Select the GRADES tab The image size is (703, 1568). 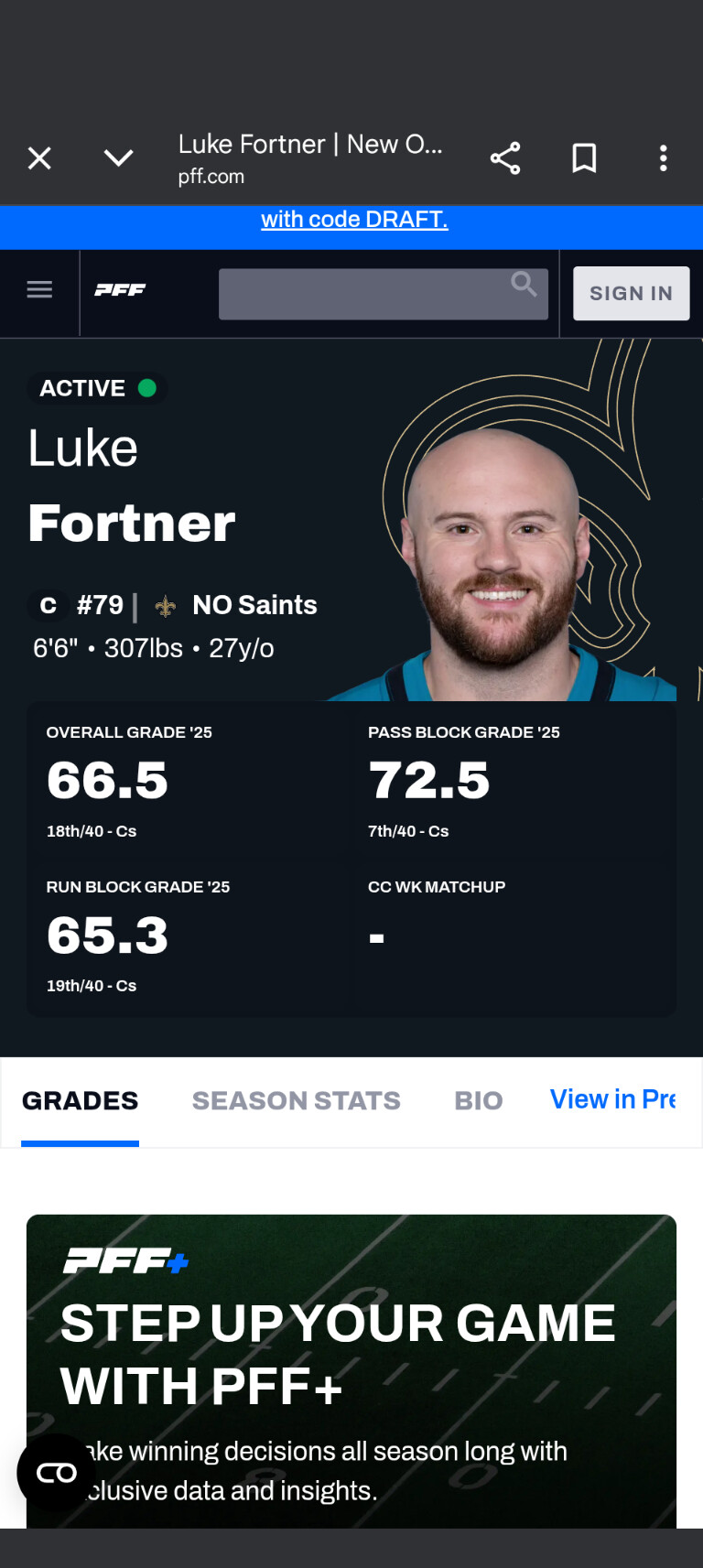point(81,1100)
